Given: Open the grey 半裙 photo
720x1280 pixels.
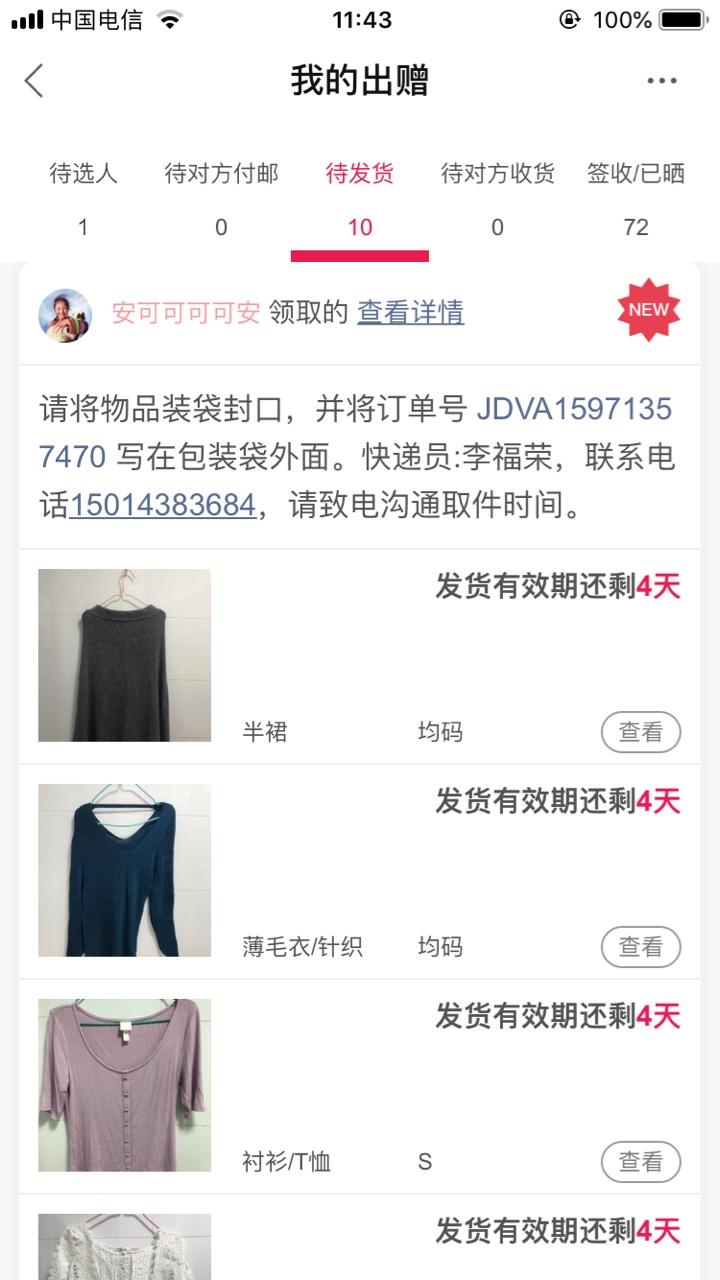Looking at the screenshot, I should [x=125, y=655].
